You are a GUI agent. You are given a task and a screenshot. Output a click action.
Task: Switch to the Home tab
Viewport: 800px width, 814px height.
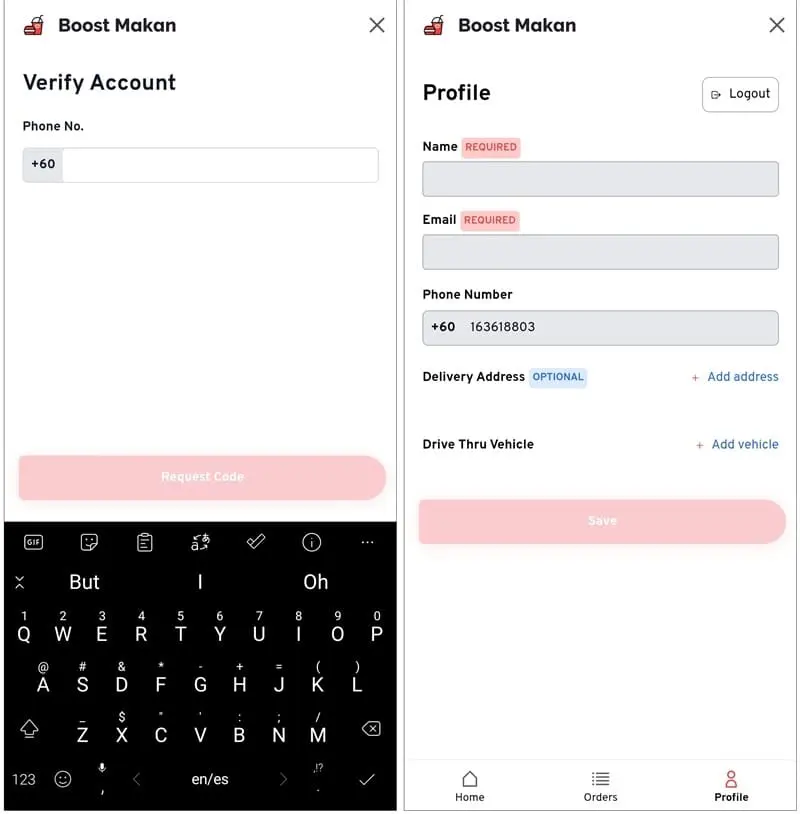pos(469,786)
